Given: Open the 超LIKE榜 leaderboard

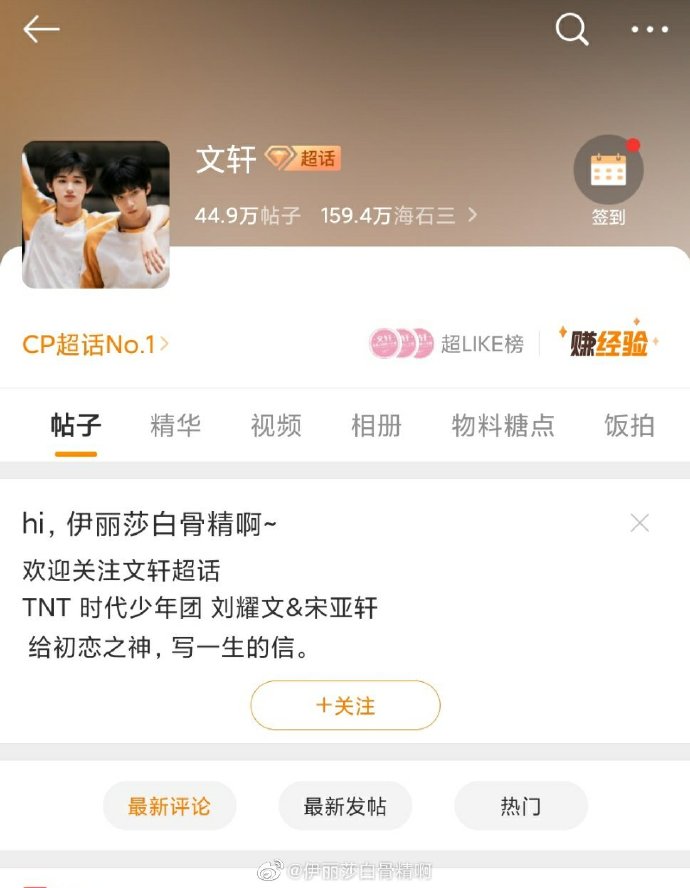Looking at the screenshot, I should click(447, 343).
